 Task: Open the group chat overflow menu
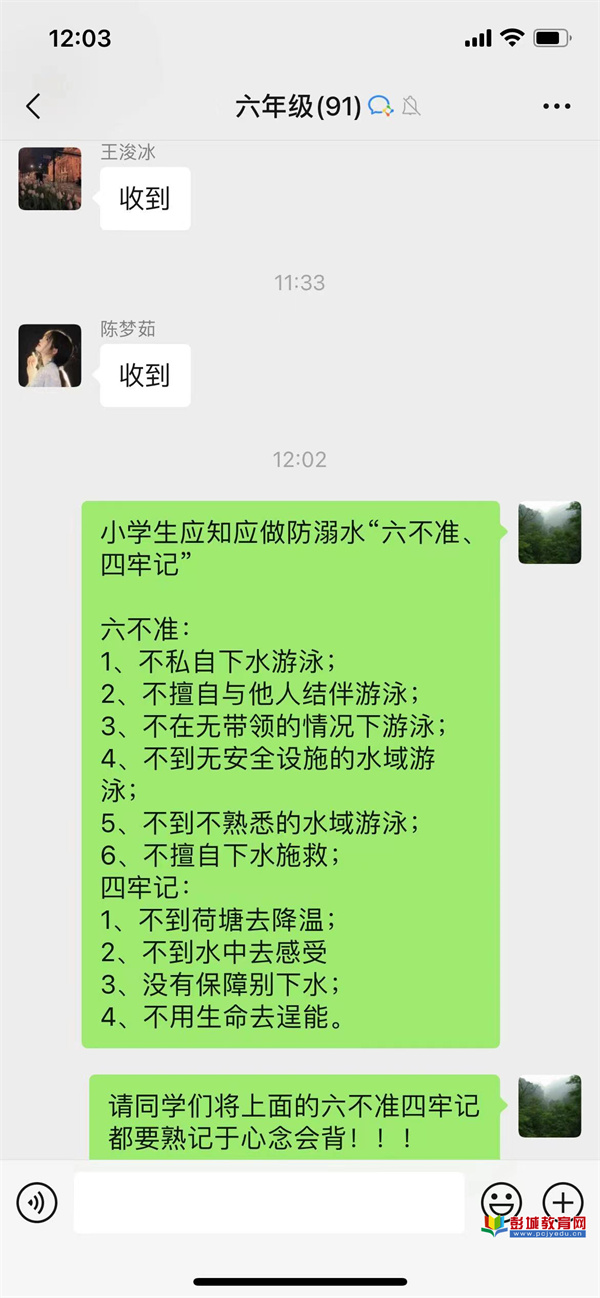point(556,107)
